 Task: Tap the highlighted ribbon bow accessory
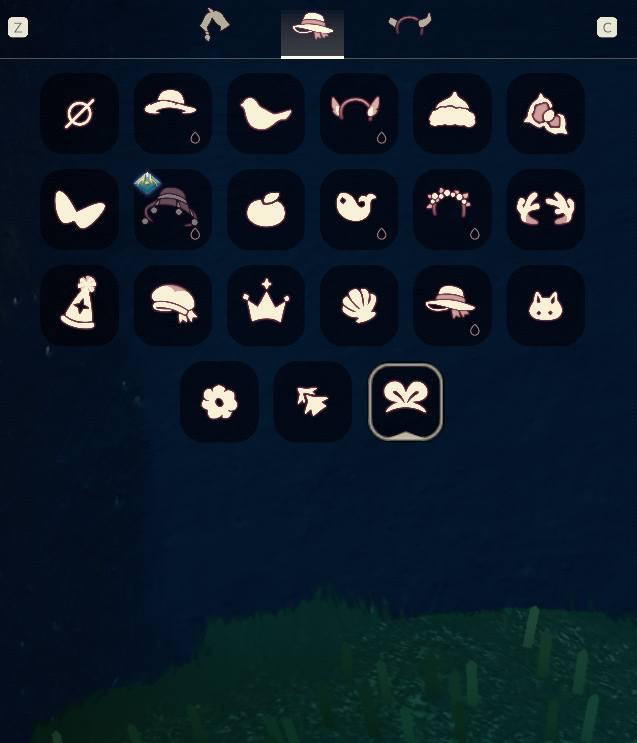[406, 402]
